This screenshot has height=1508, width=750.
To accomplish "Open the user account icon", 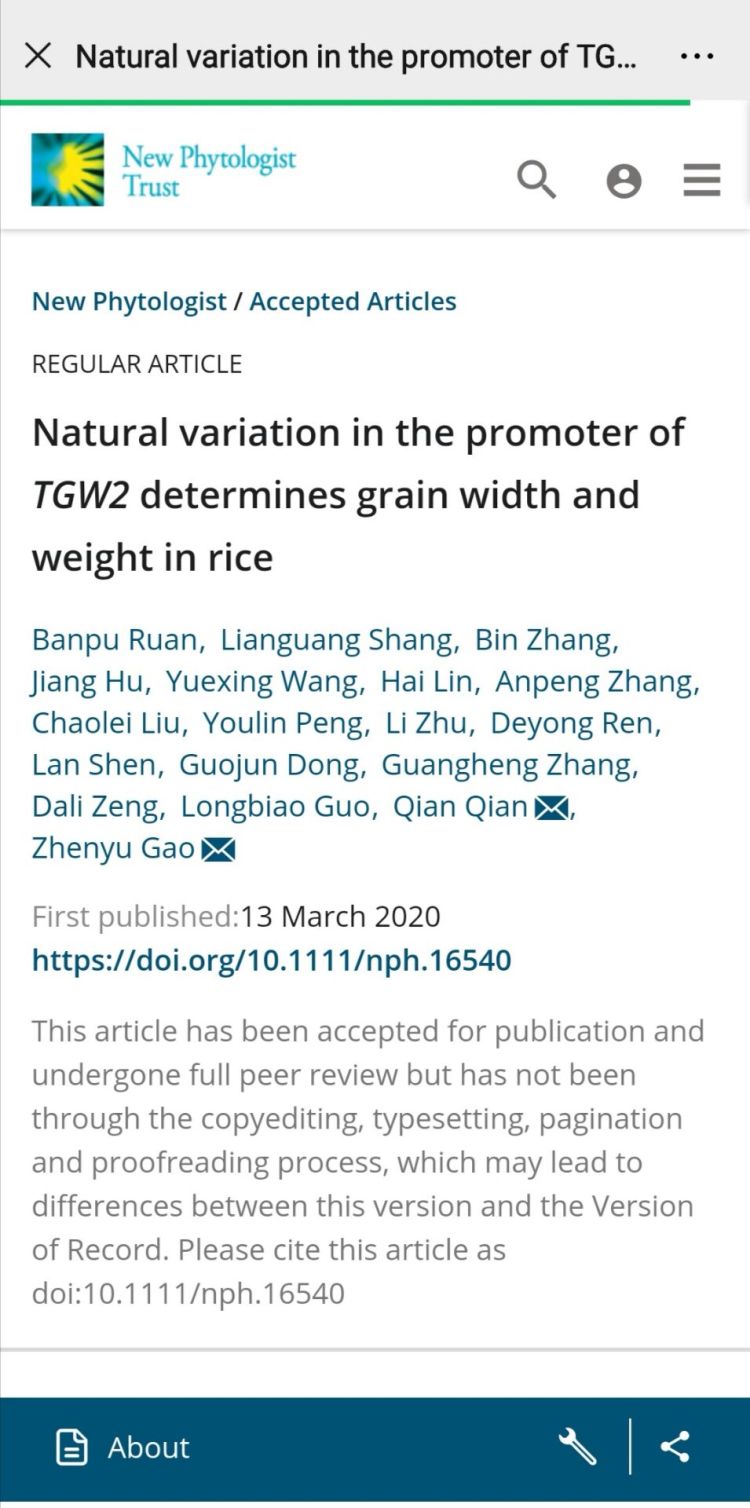I will click(x=624, y=181).
